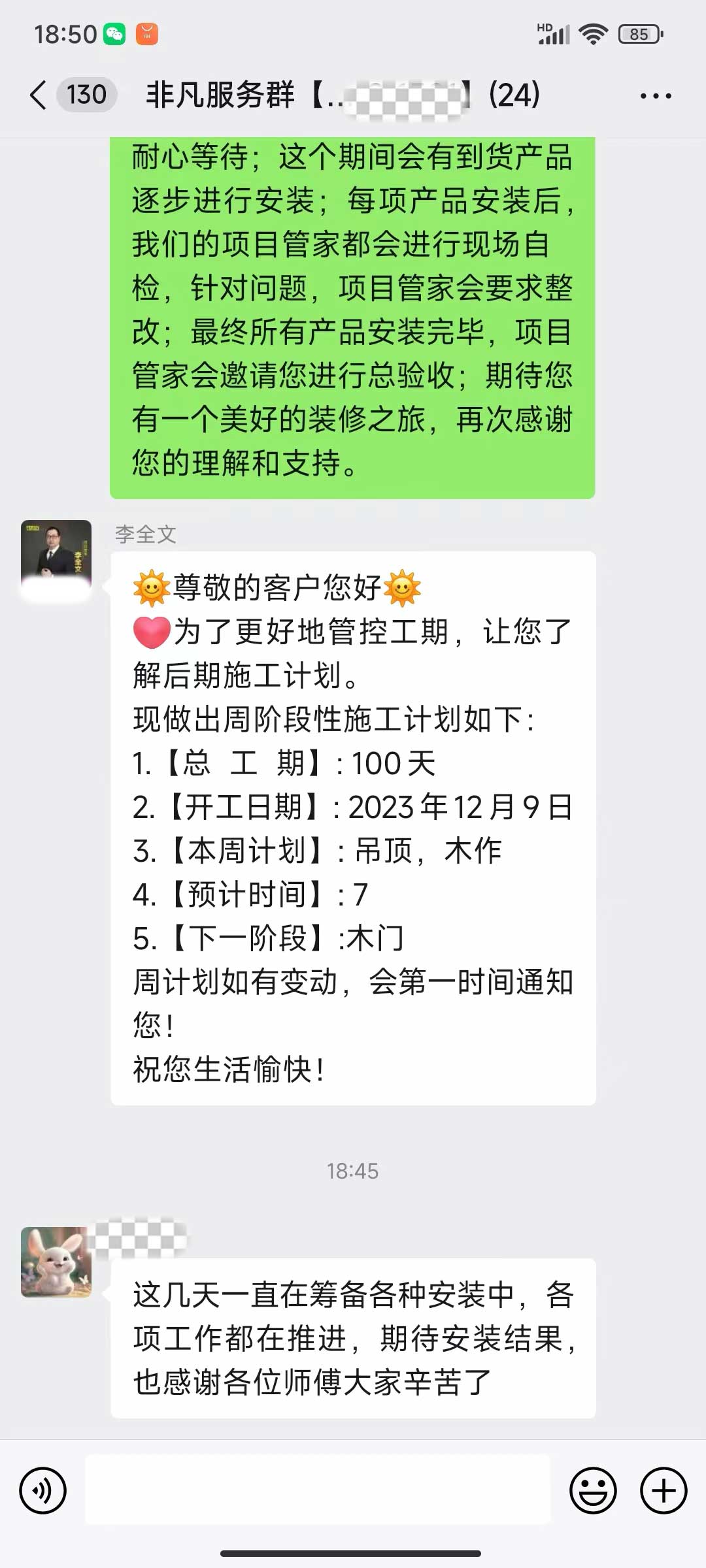706x1568 pixels.
Task: Go back to the chat list
Action: tap(39, 95)
